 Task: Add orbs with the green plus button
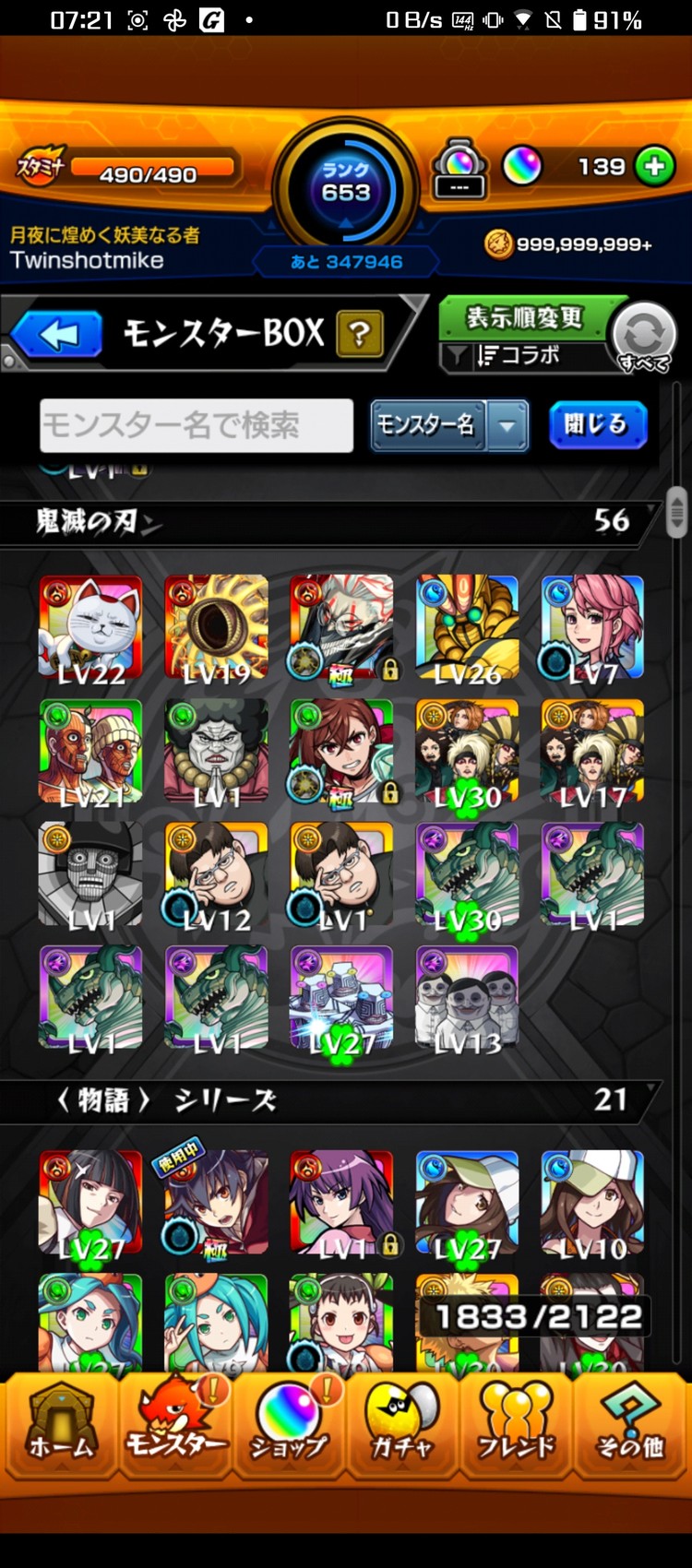coord(654,167)
